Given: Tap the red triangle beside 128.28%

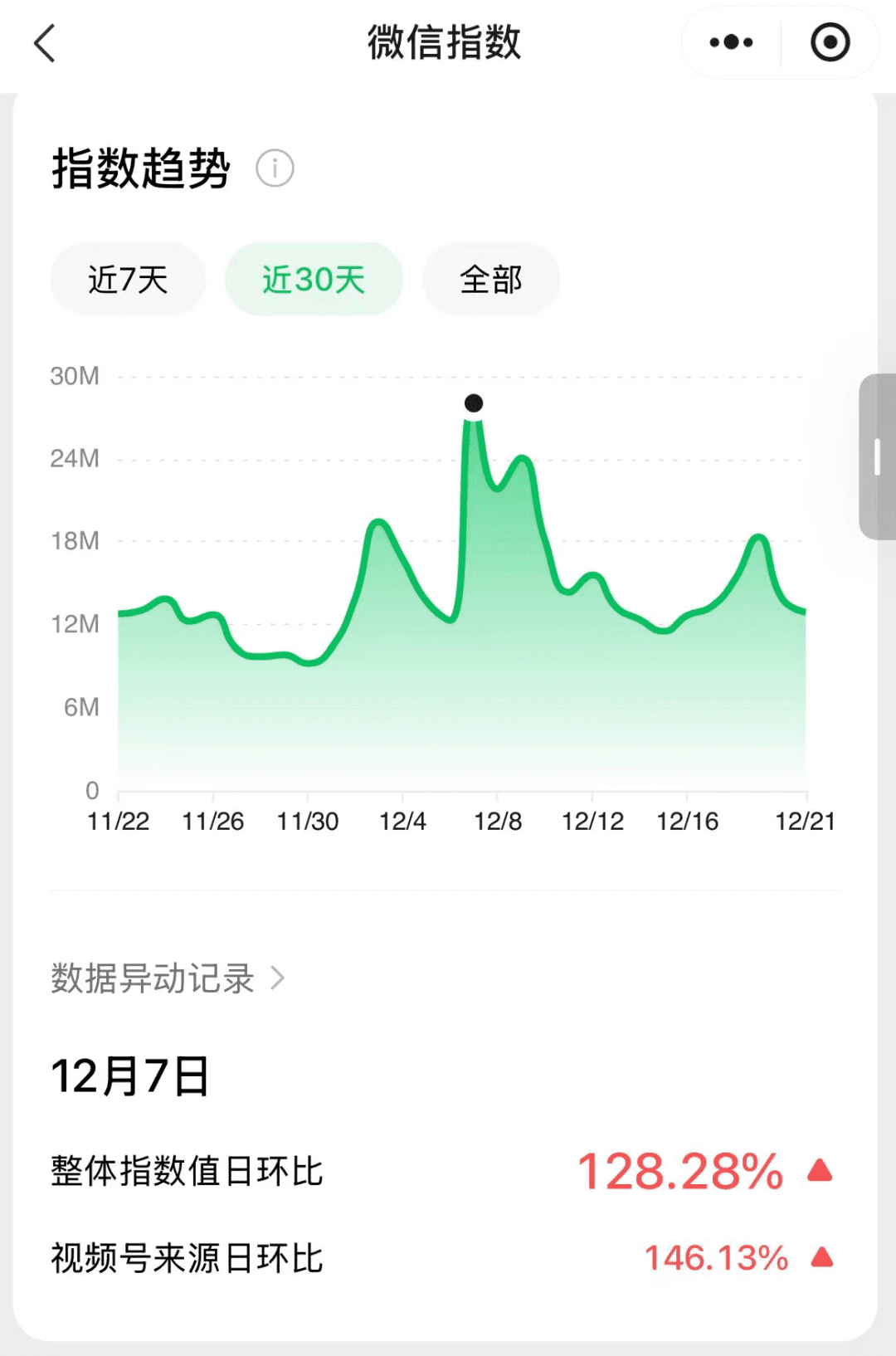Looking at the screenshot, I should point(820,1171).
